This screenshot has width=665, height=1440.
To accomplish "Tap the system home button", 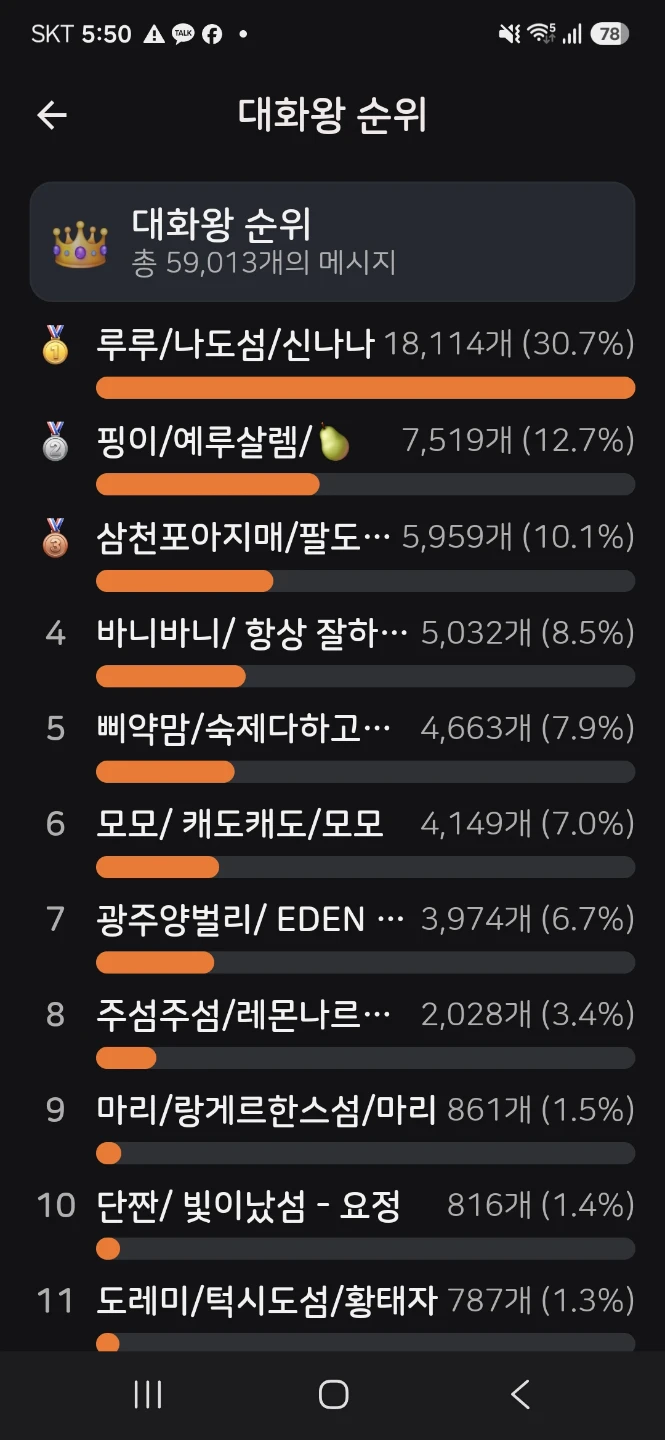I will pos(333,1394).
